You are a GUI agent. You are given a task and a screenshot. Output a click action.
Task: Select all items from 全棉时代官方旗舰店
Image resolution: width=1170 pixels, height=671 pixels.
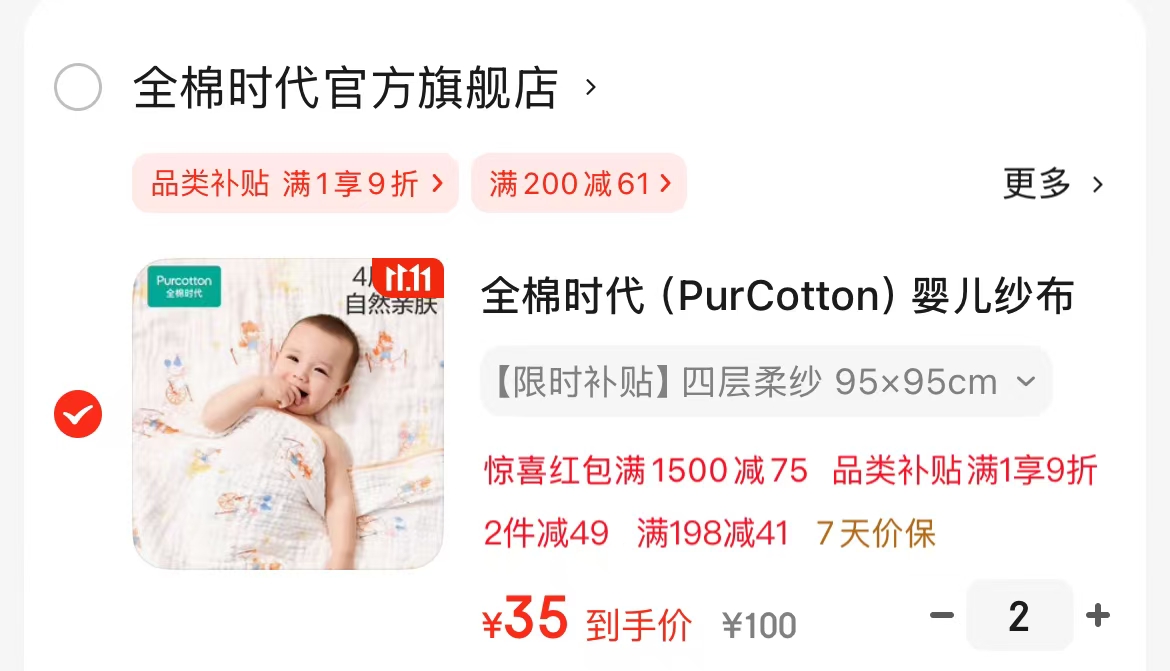(78, 88)
